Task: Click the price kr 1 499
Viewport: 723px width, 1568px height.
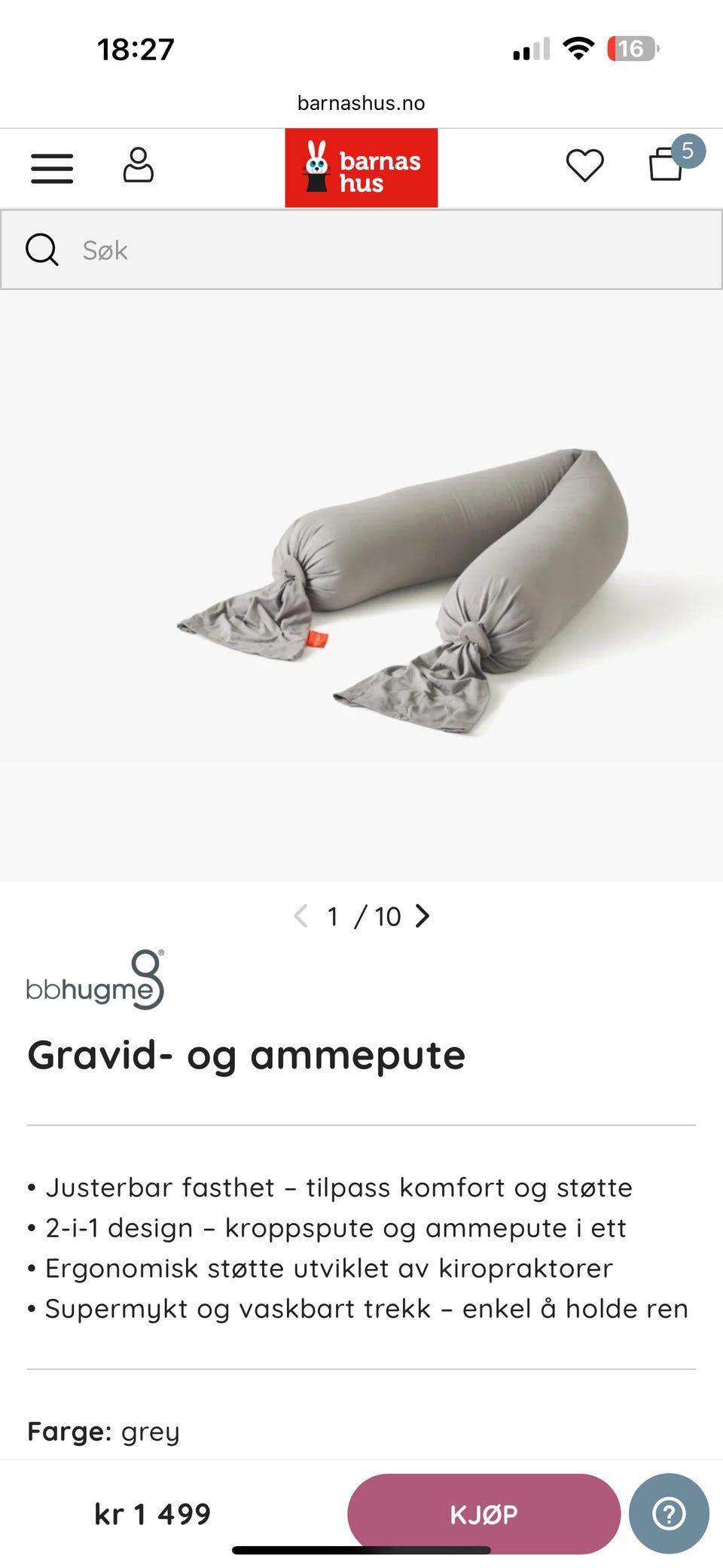Action: (x=153, y=1513)
